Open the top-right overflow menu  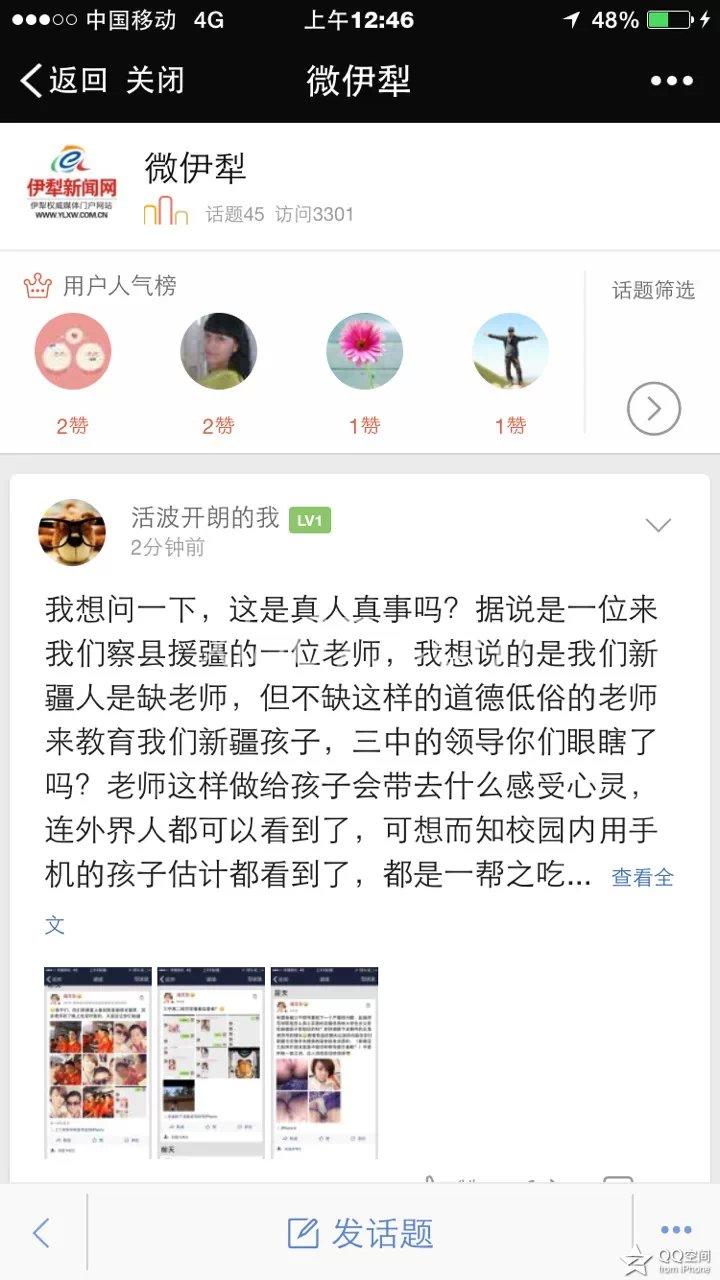coord(671,81)
